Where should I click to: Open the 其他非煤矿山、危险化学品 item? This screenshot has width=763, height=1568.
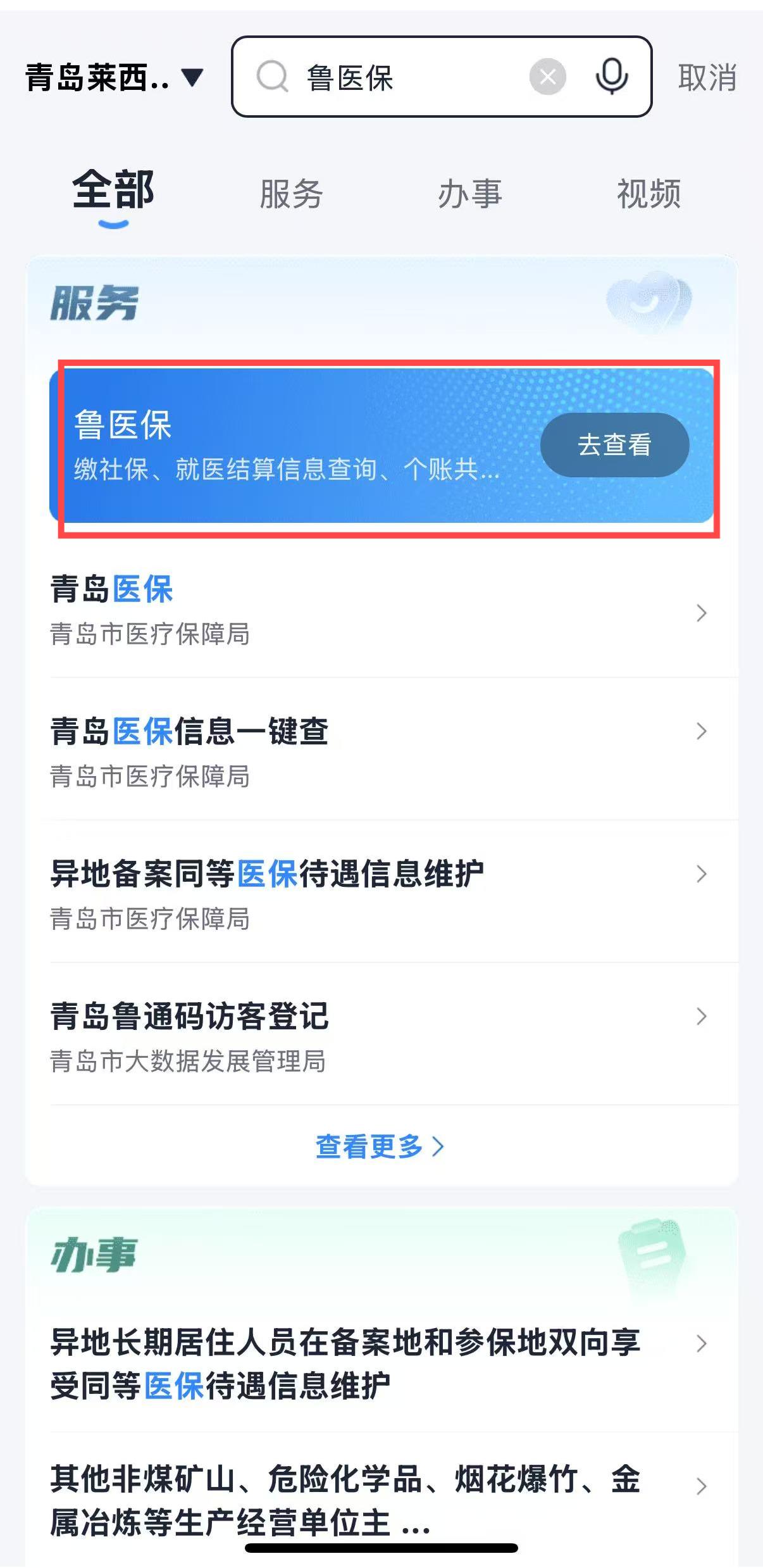pyautogui.click(x=380, y=1500)
